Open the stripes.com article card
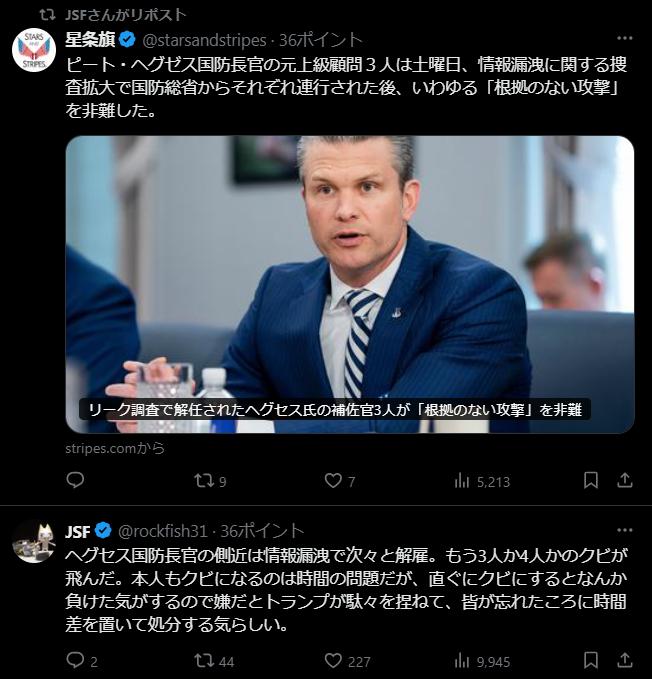 pyautogui.click(x=350, y=284)
